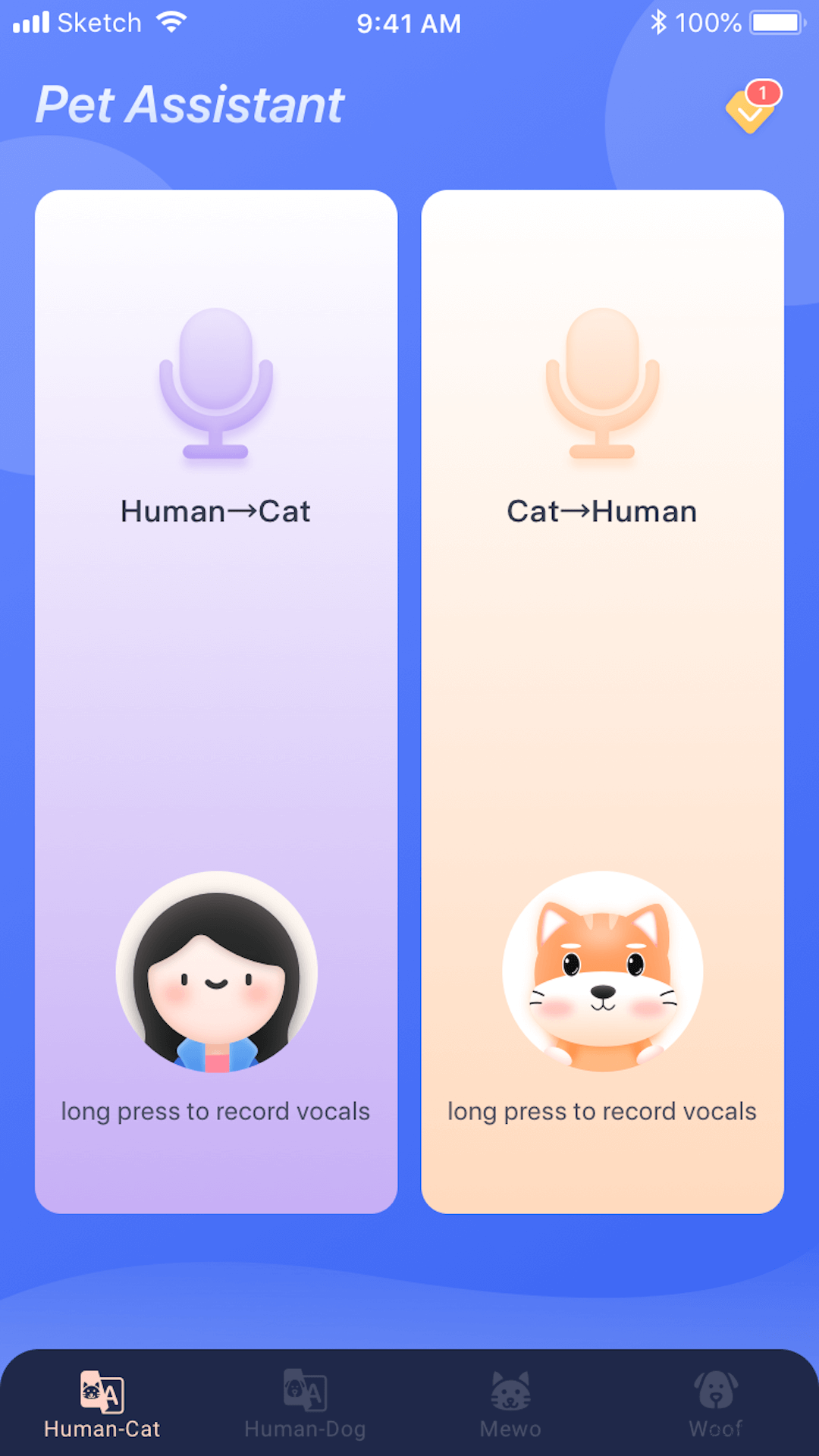819x1456 pixels.
Task: Tap the Human→Cat translation card
Action: (216, 701)
